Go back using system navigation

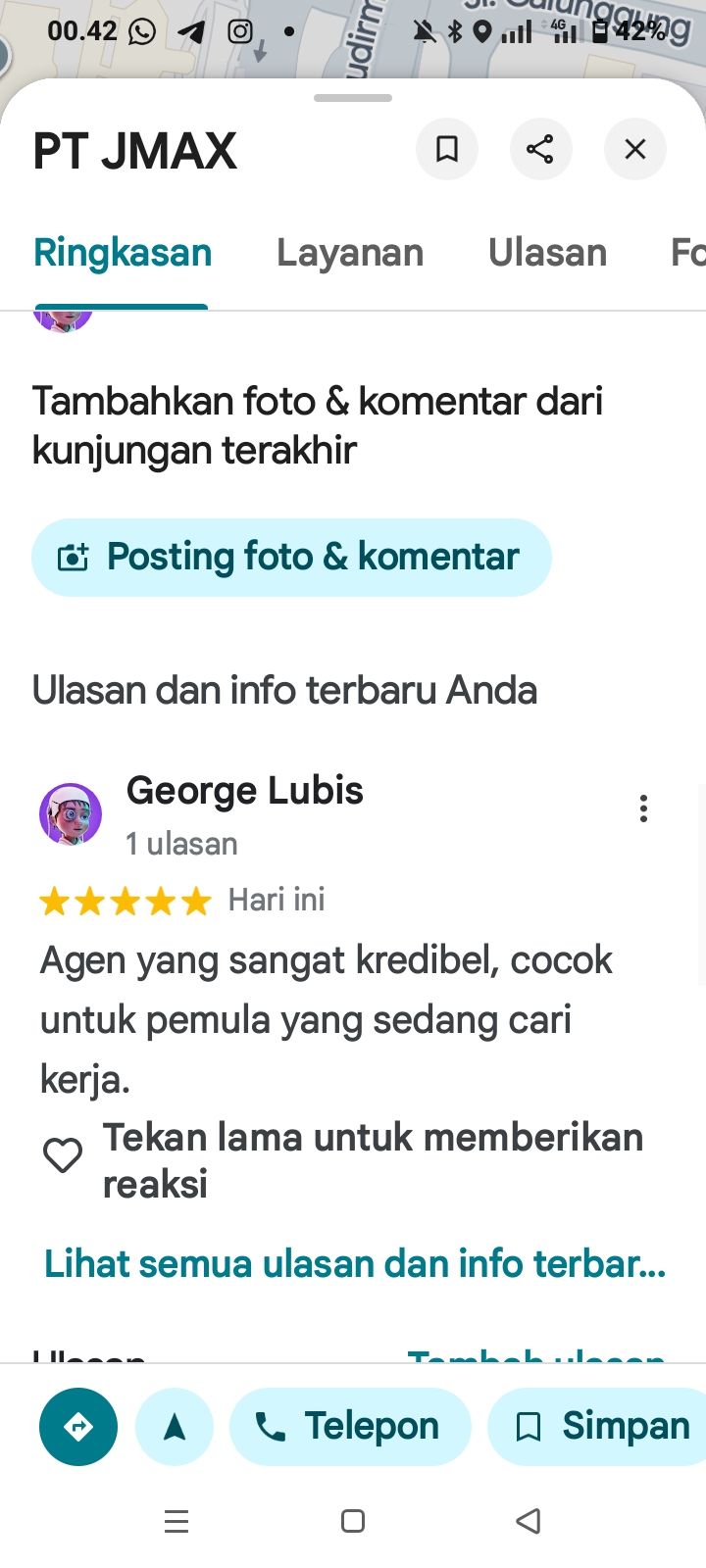point(529,1521)
